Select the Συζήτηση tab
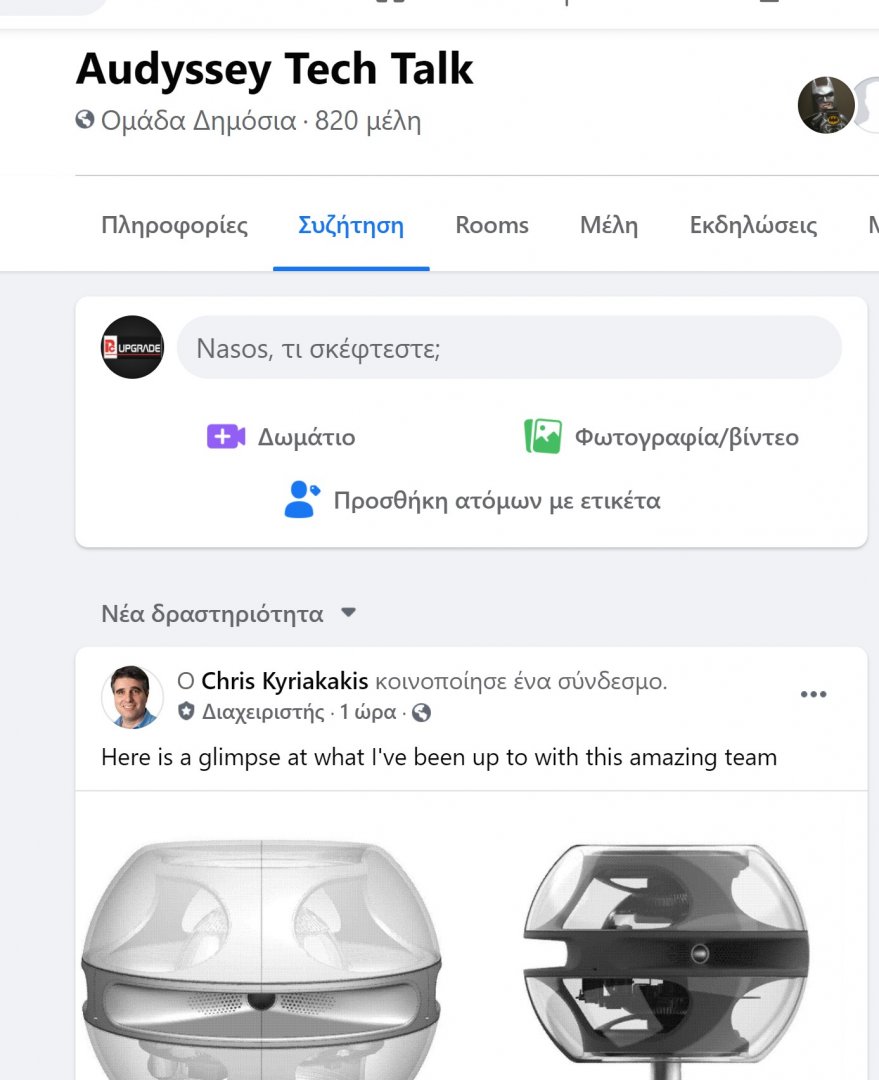The width and height of the screenshot is (879, 1080). (351, 225)
